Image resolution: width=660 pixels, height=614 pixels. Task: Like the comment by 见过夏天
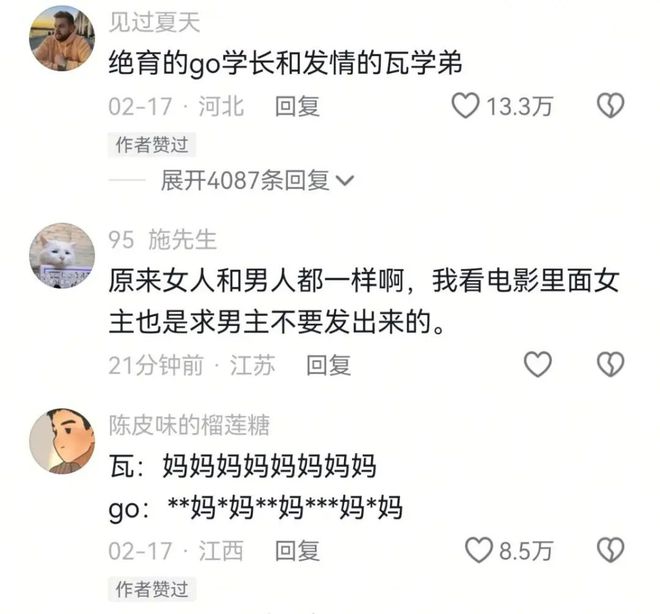point(467,106)
